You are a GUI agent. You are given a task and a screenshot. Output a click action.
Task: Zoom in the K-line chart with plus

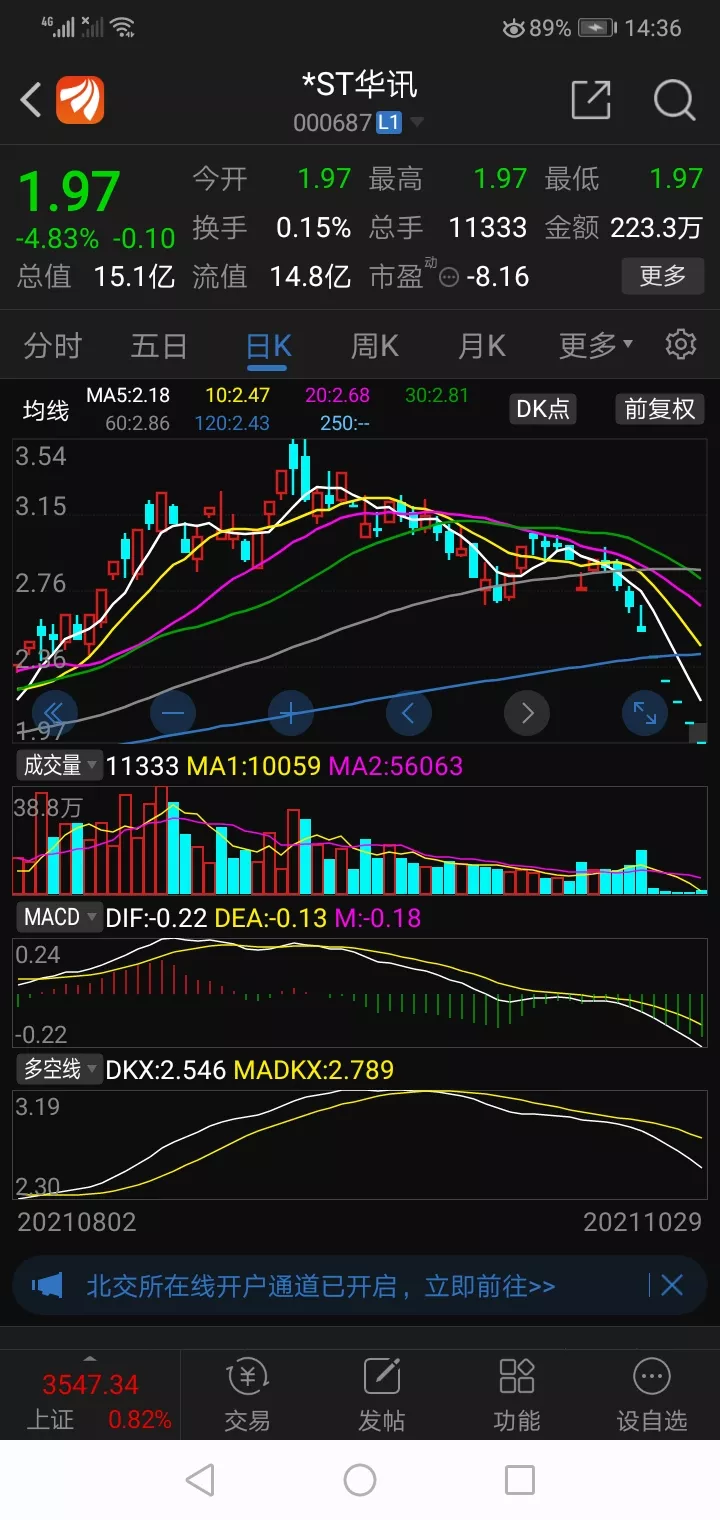tap(291, 713)
